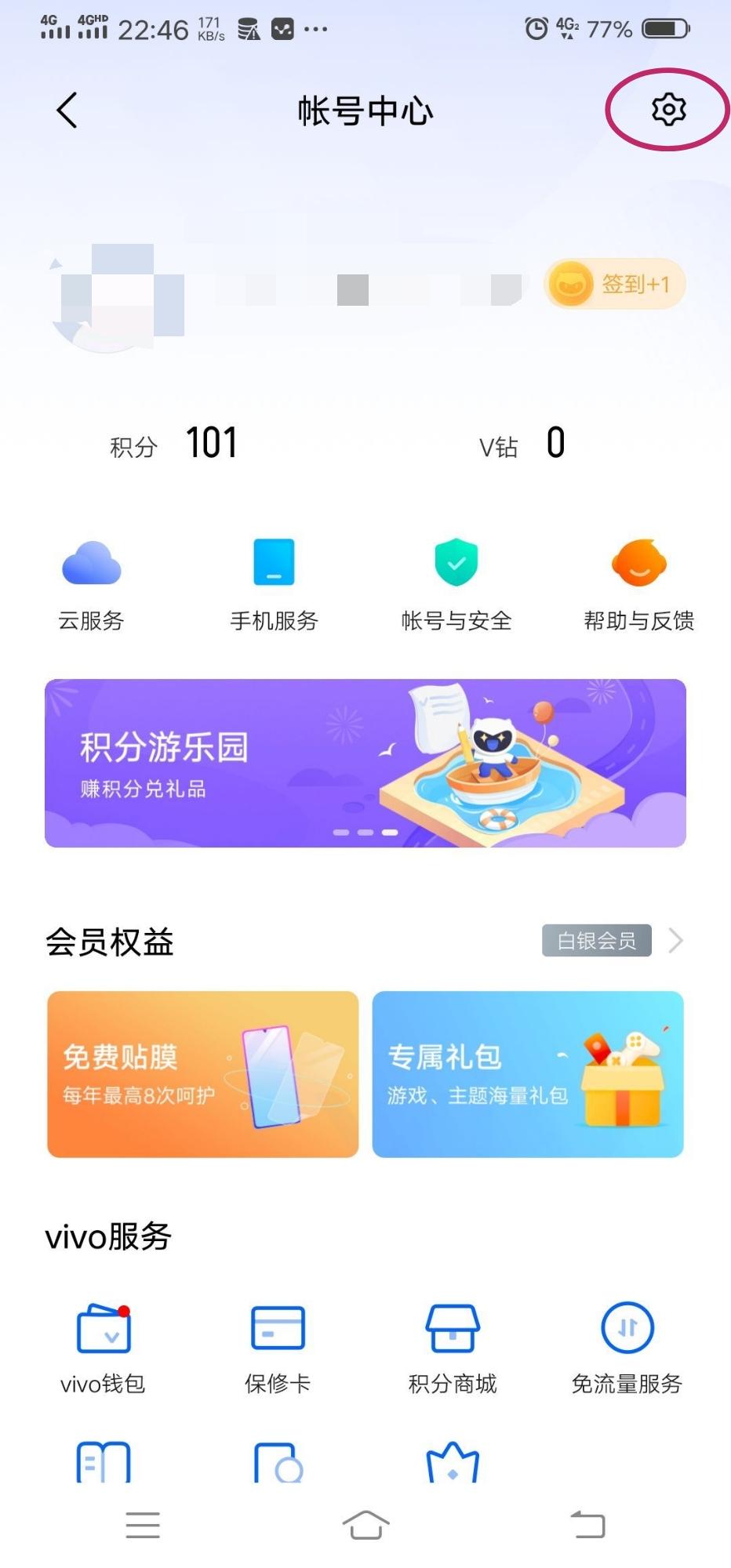731x1568 pixels.
Task: Open the 免费贴膜 benefit card
Action: point(202,1074)
